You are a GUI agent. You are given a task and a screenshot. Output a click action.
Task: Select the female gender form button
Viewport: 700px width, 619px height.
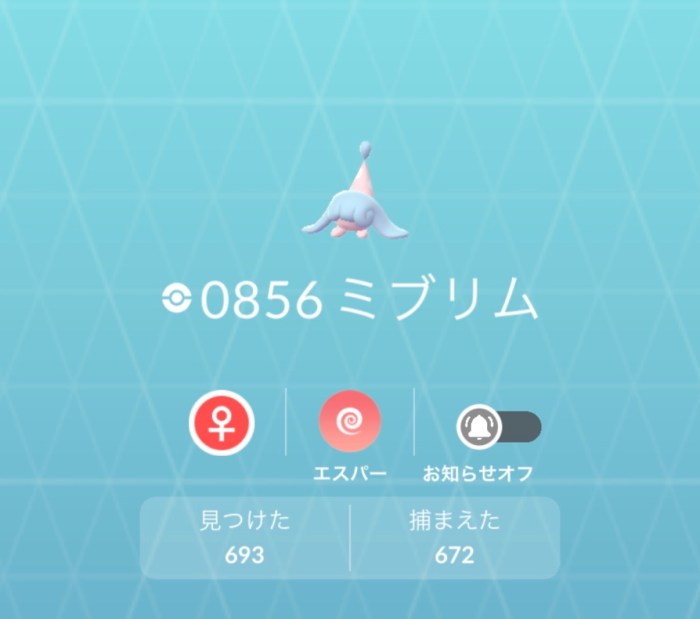point(222,424)
